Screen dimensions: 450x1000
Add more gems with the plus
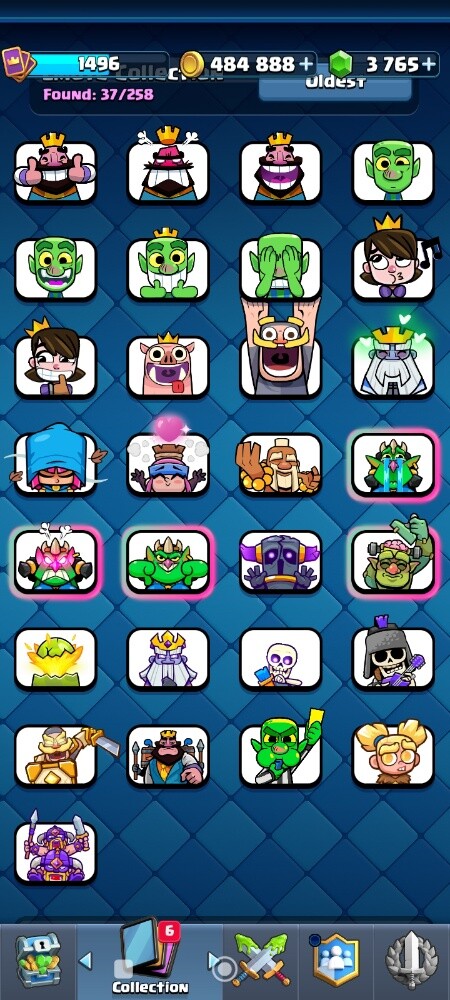coord(429,64)
